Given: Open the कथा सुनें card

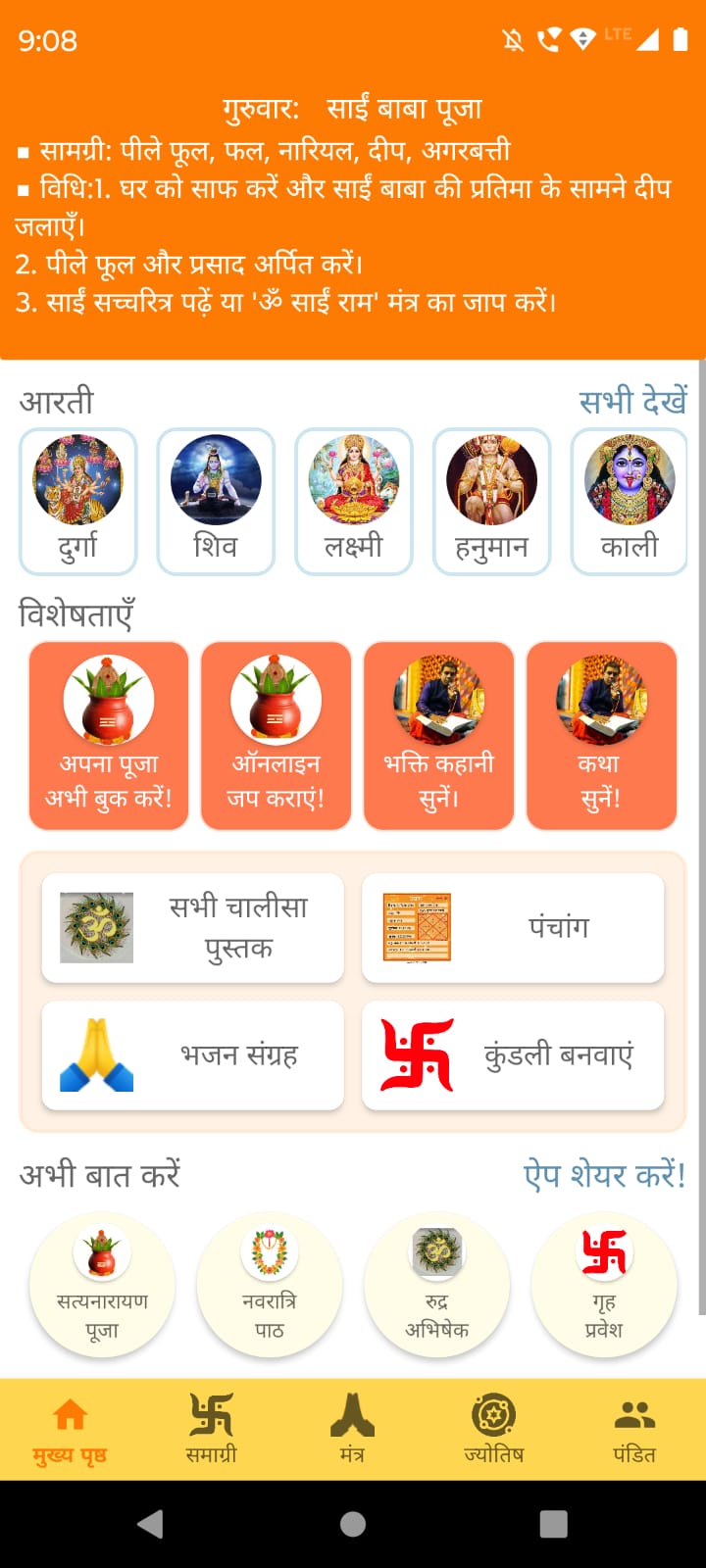Looking at the screenshot, I should (601, 735).
